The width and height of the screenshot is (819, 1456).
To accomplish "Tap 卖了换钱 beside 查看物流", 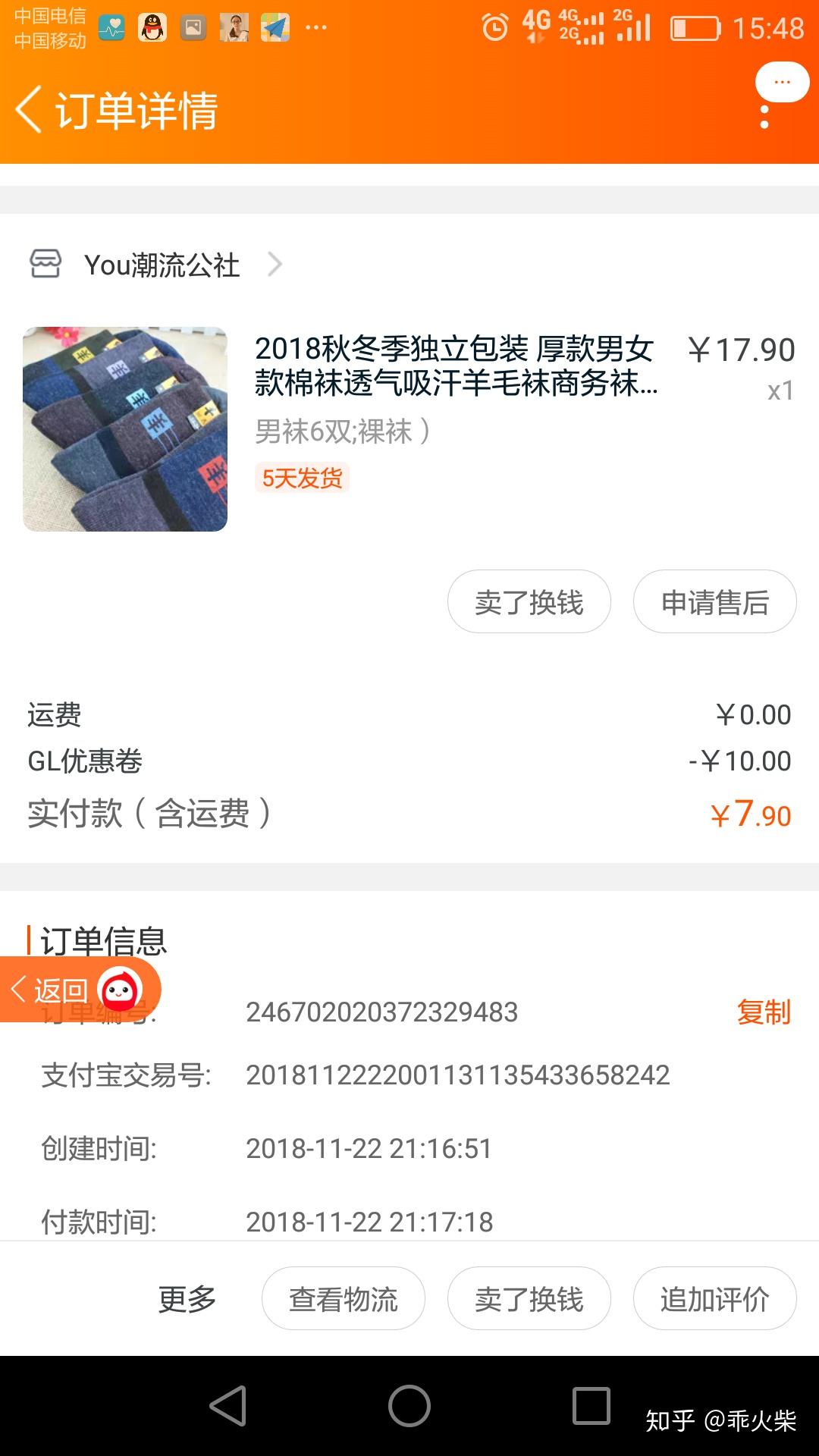I will [529, 1299].
